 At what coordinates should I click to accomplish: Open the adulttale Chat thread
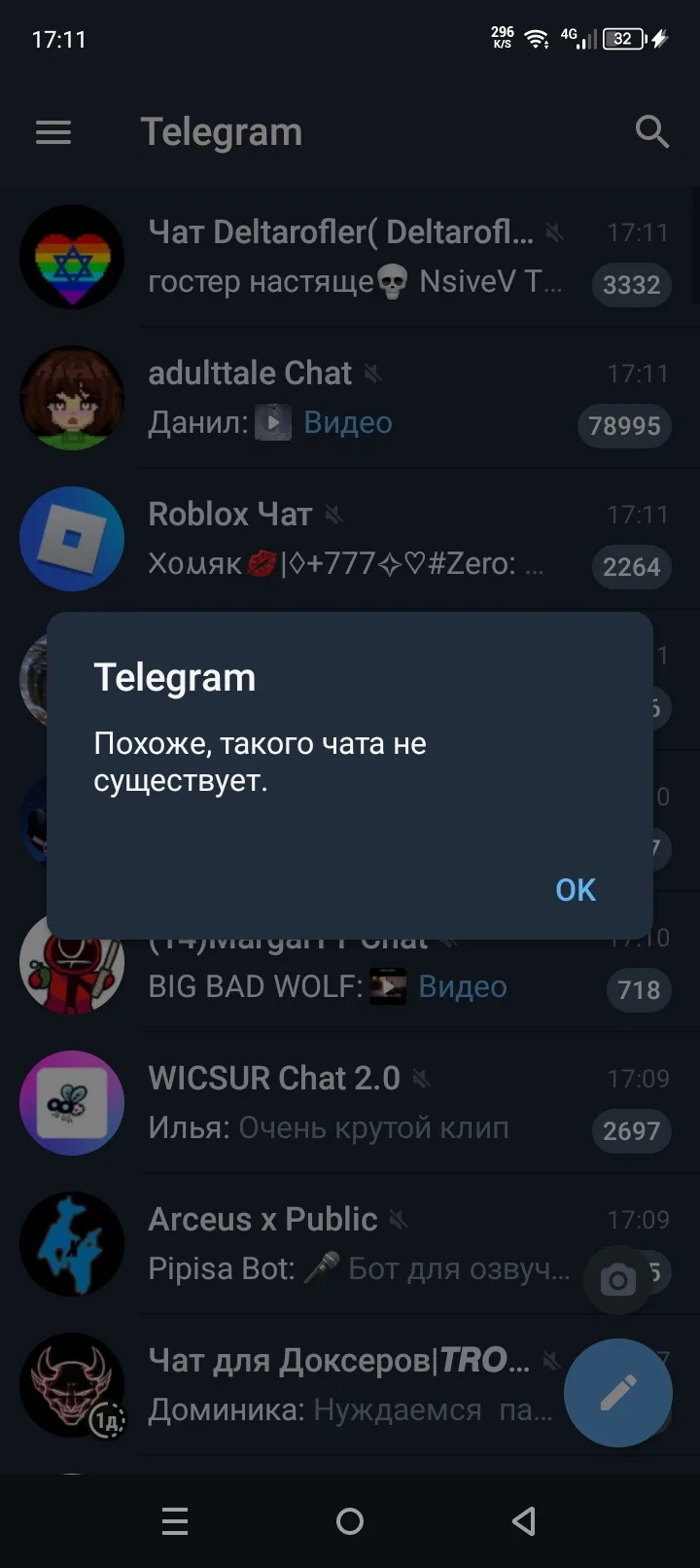(x=350, y=398)
